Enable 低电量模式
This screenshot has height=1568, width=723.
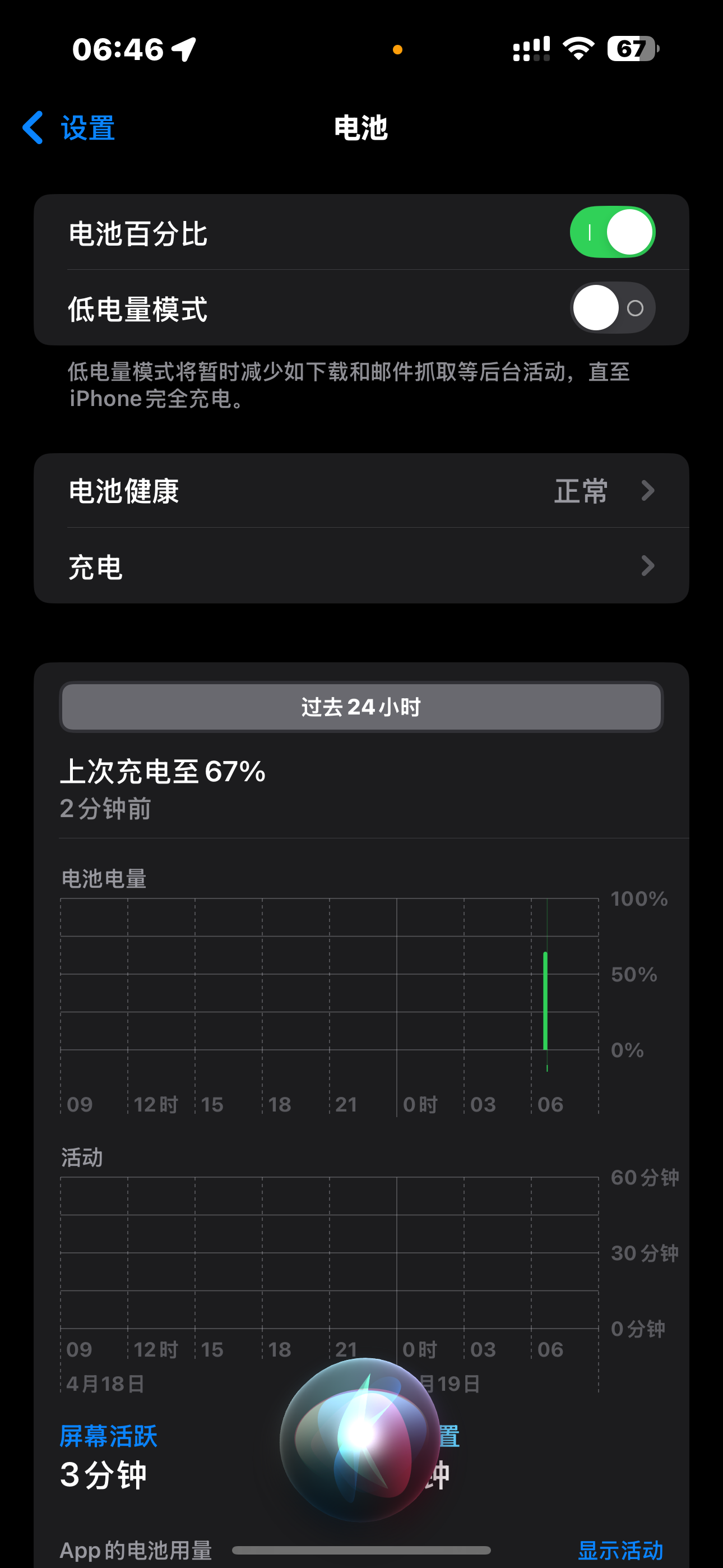point(612,307)
